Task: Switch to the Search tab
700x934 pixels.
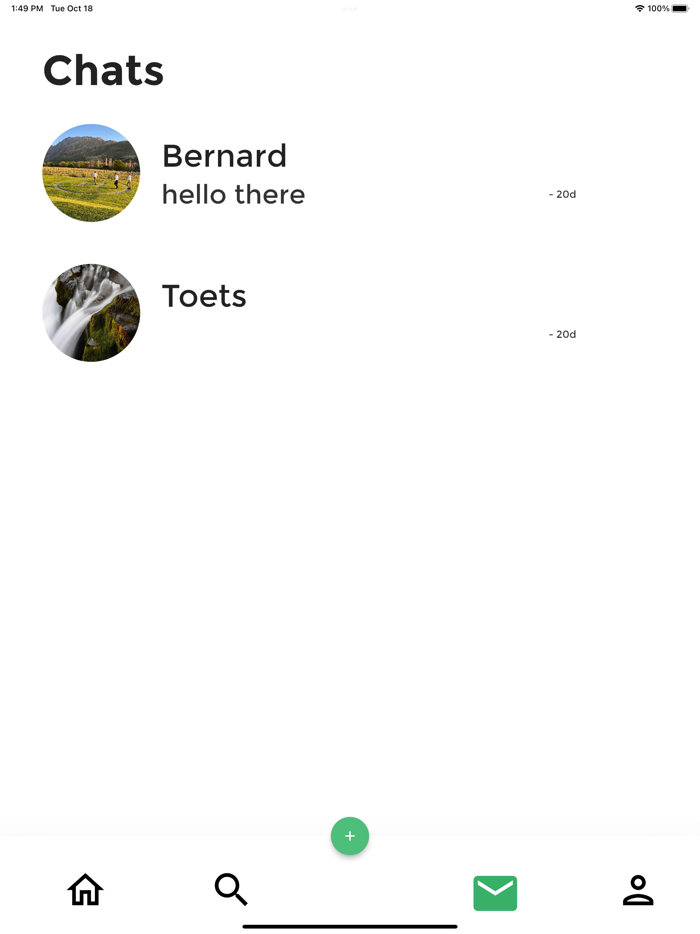Action: pyautogui.click(x=231, y=889)
